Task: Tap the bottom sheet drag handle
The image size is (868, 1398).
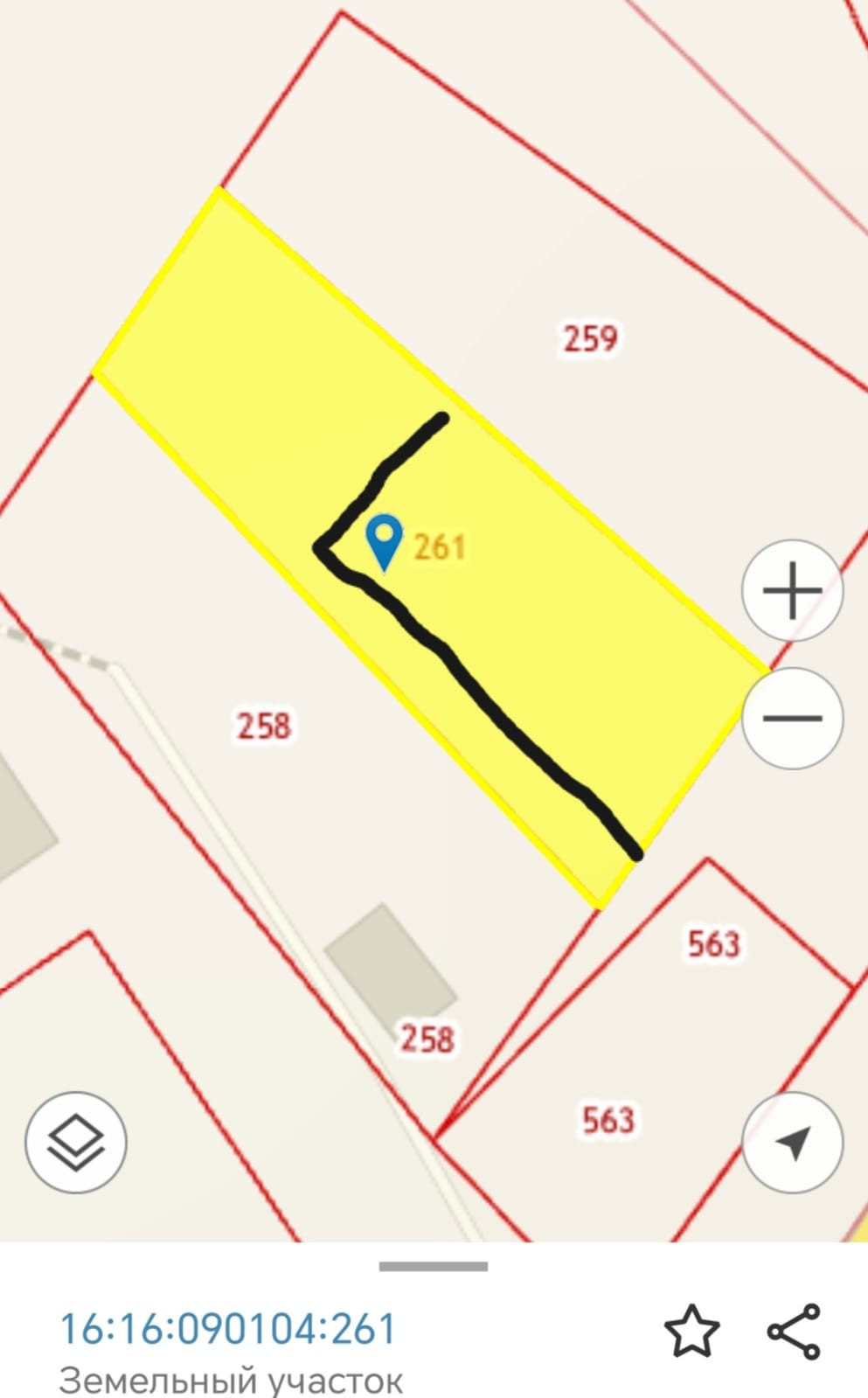Action: 434,1266
